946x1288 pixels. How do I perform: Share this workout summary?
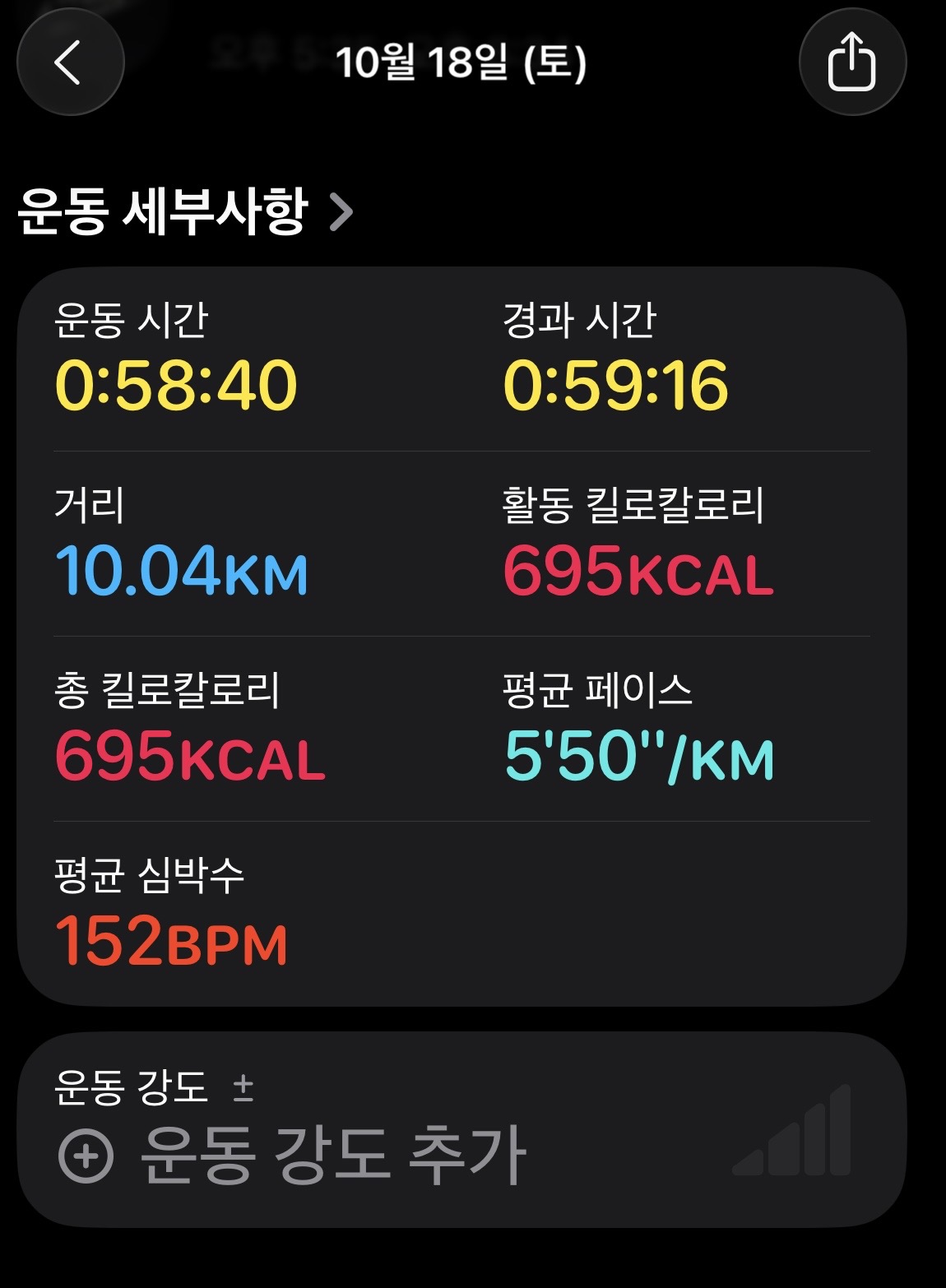click(x=851, y=63)
